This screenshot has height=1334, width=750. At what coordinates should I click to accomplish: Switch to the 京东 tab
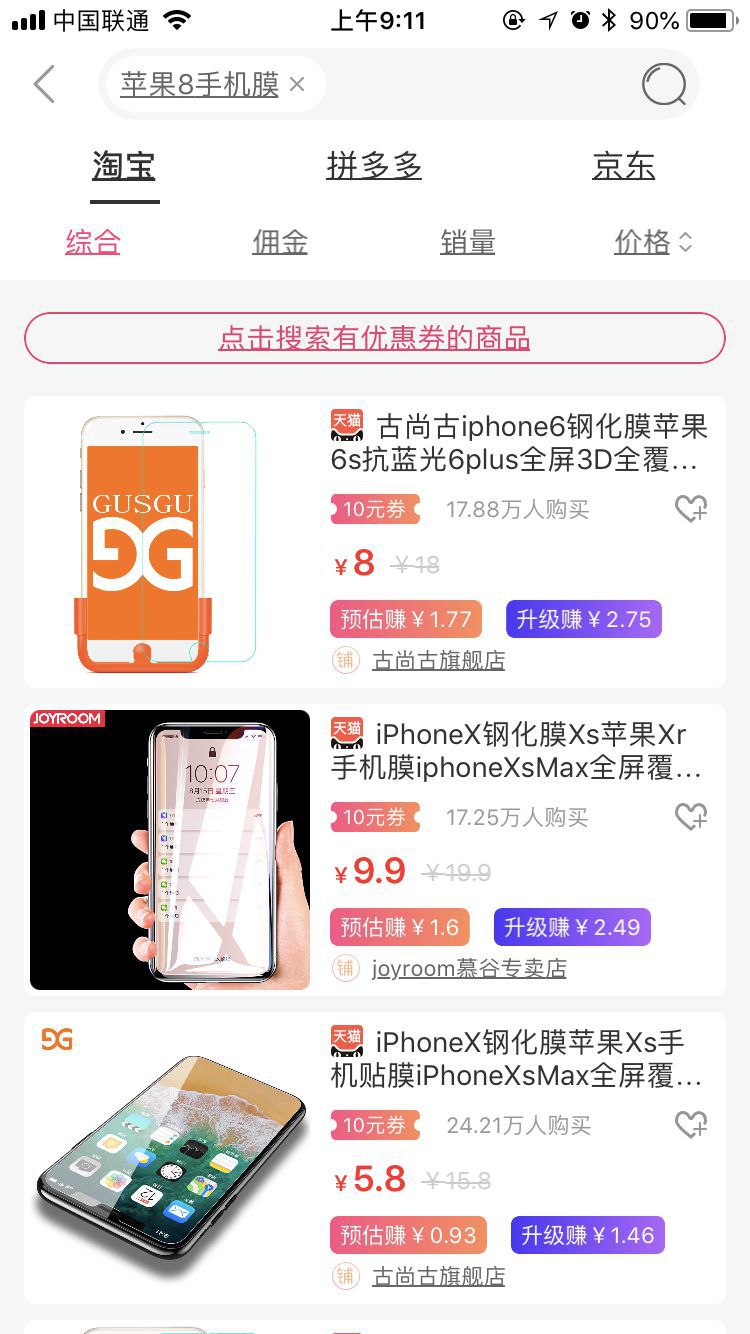click(x=623, y=167)
